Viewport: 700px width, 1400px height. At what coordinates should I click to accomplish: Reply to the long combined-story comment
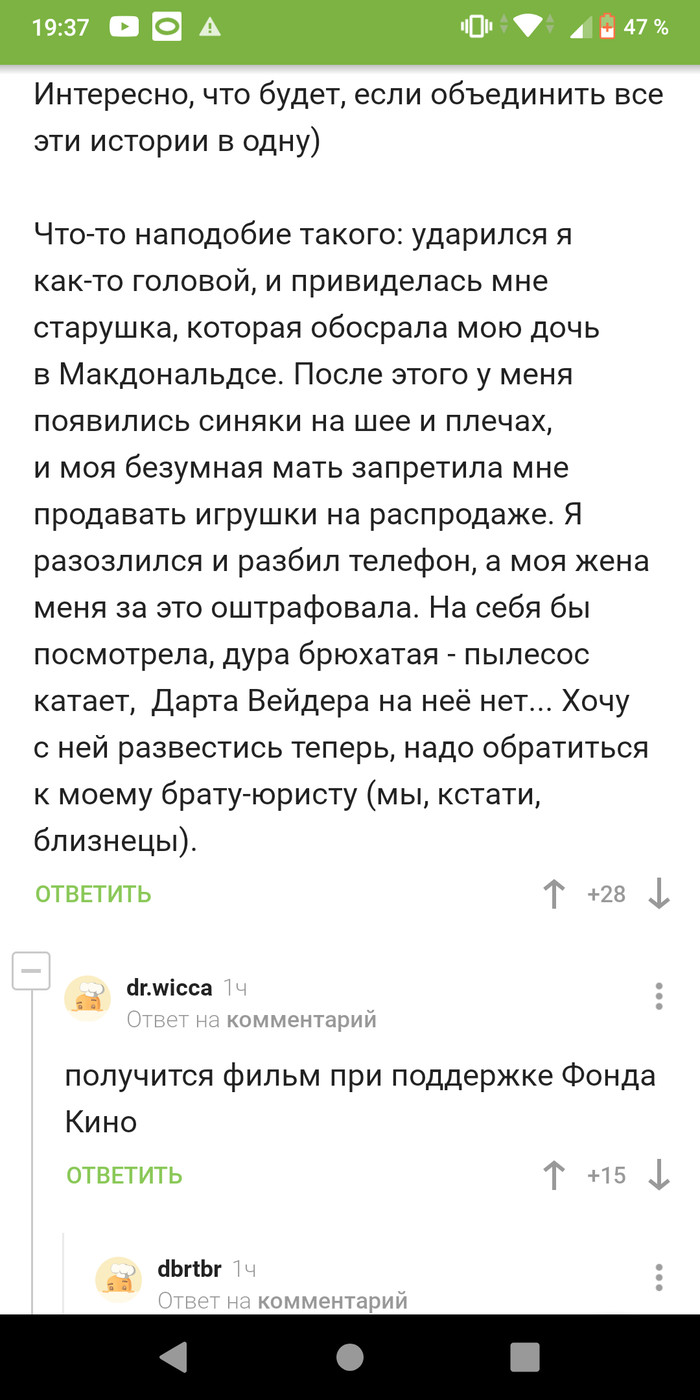pyautogui.click(x=93, y=894)
